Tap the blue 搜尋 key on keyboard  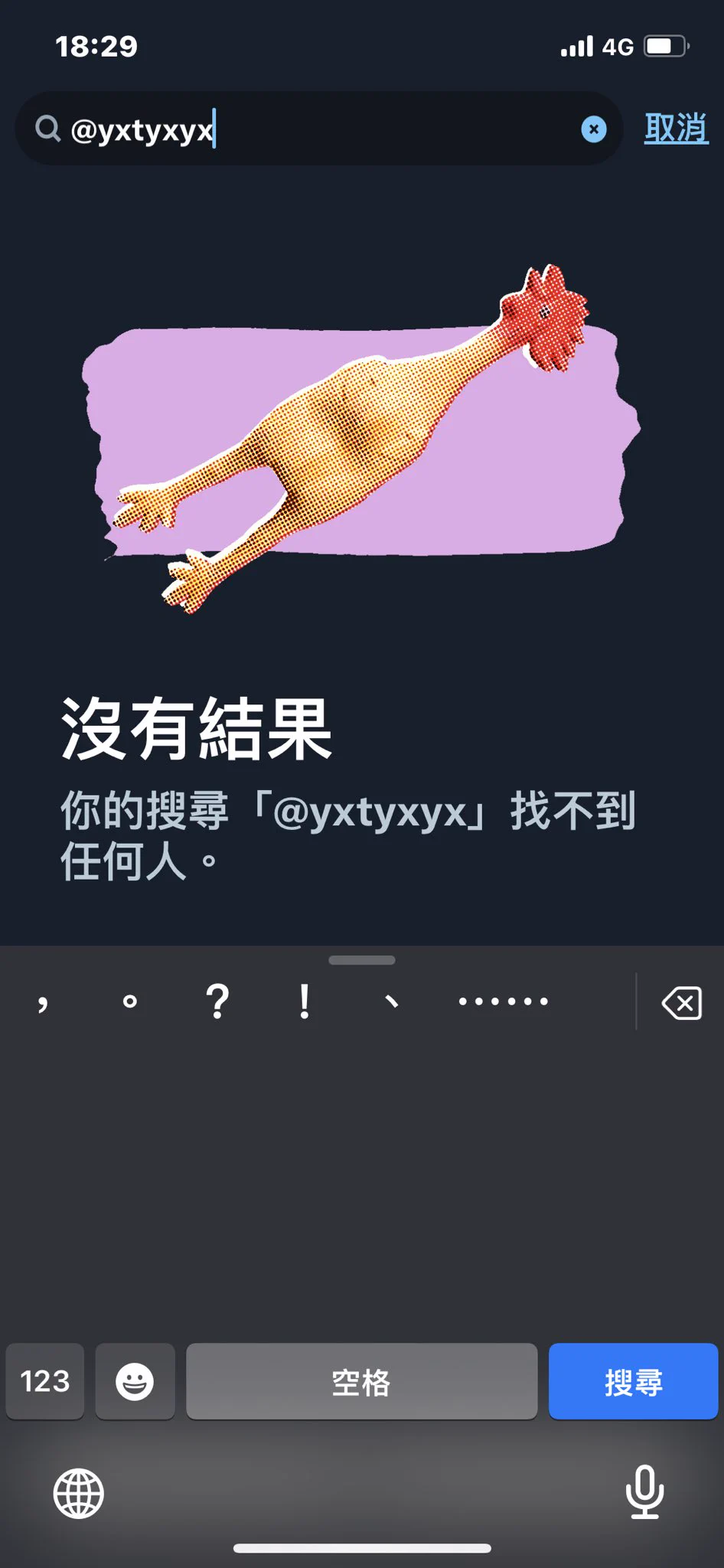click(x=632, y=1382)
